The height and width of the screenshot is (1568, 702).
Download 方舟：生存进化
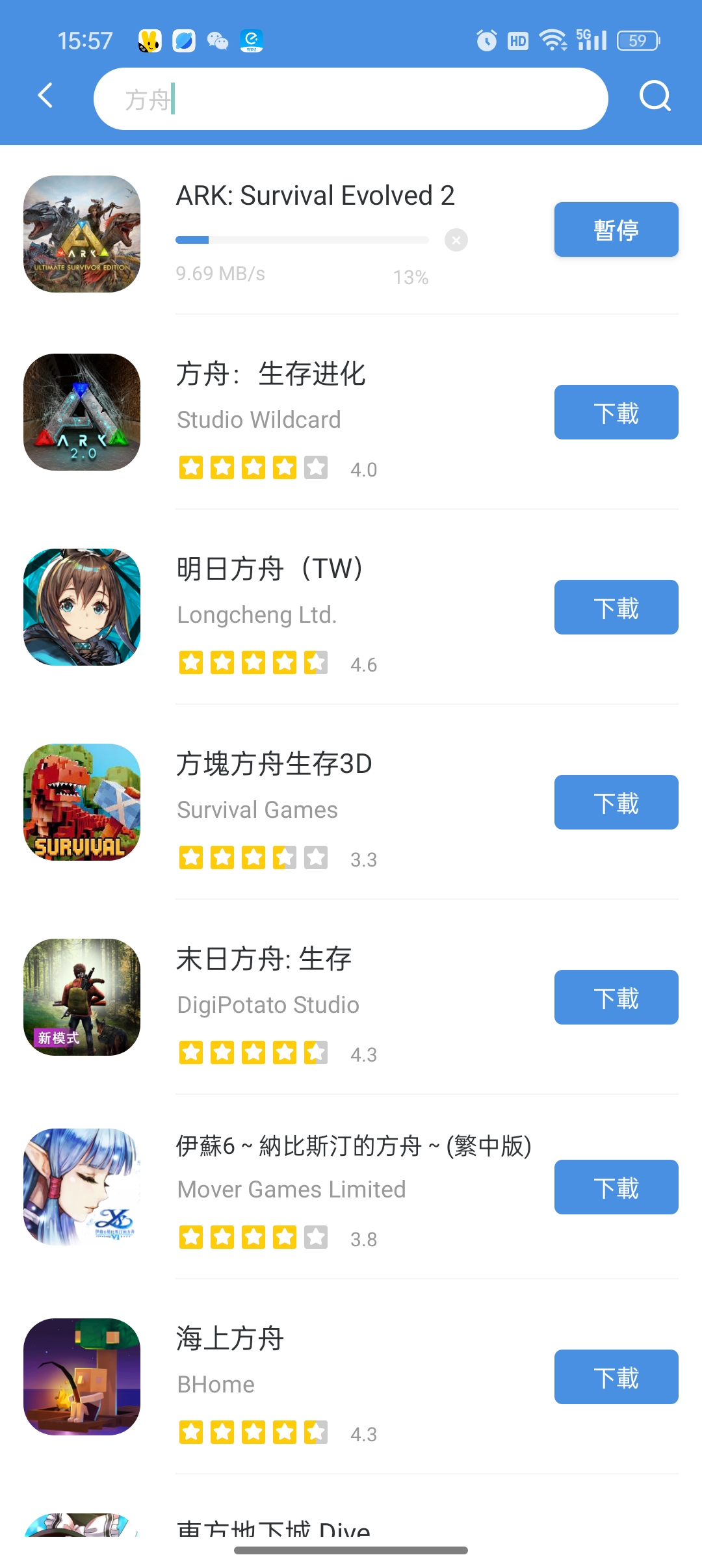click(616, 412)
